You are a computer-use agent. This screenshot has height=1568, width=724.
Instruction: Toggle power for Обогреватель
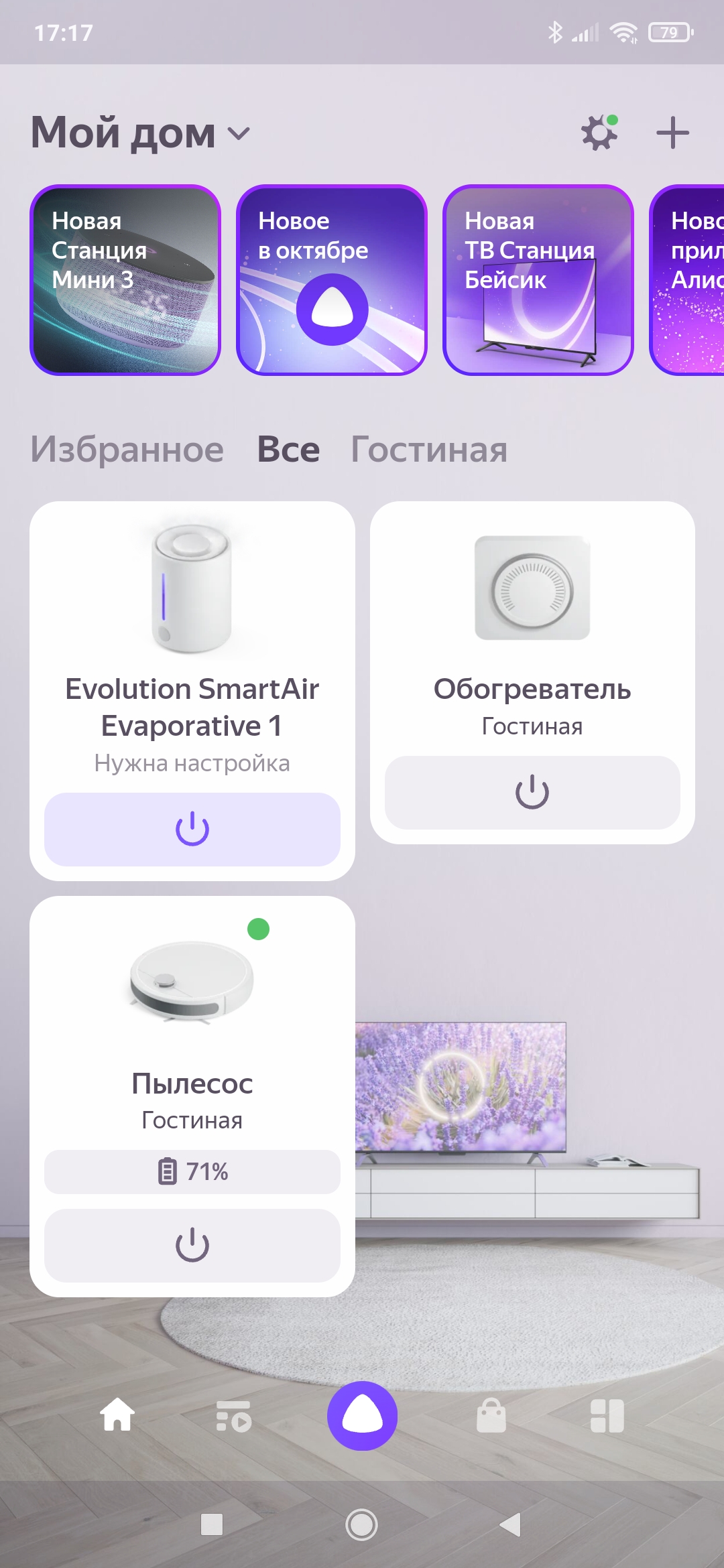tap(532, 792)
